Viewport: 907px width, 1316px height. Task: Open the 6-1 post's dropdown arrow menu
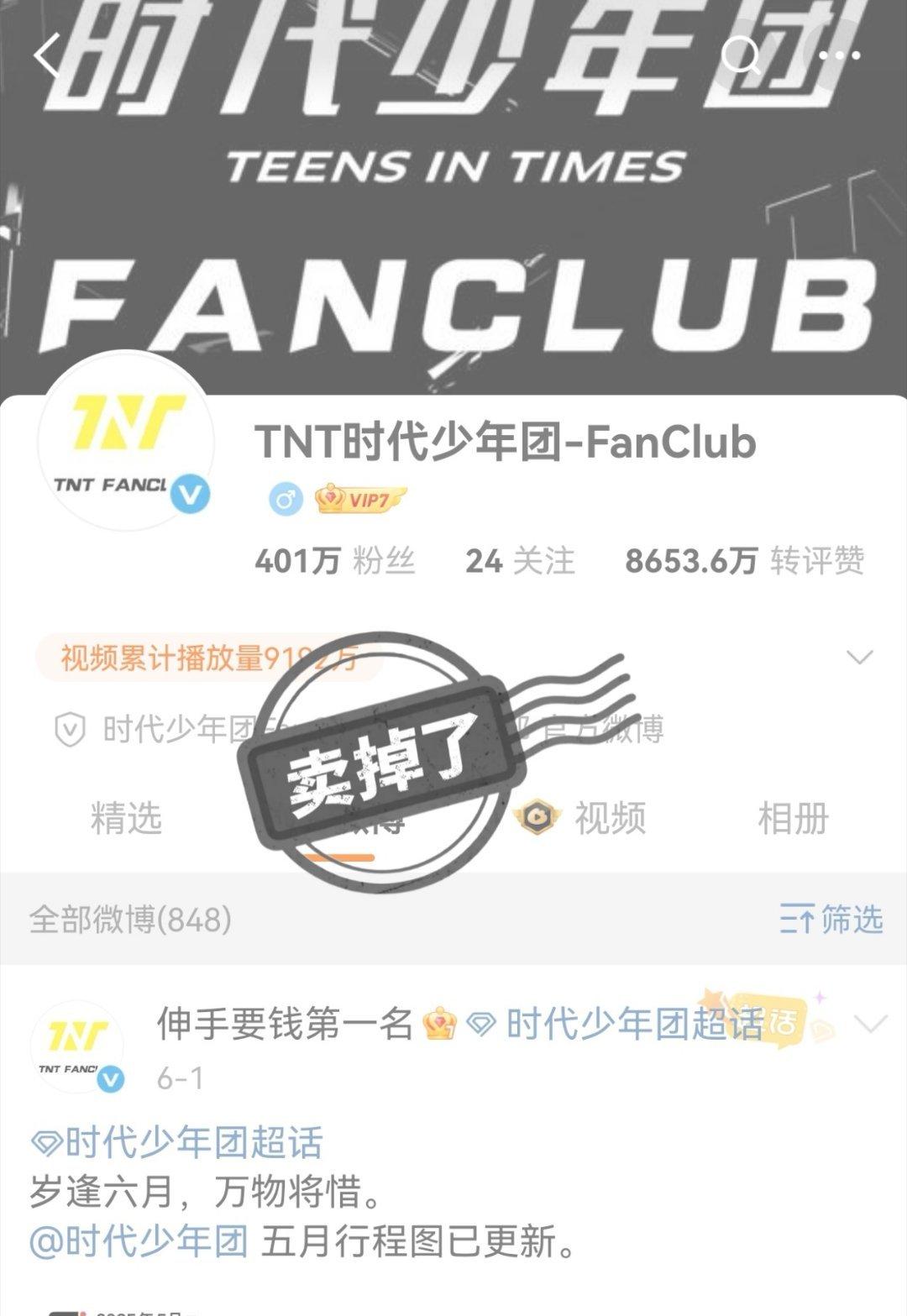point(870,1024)
